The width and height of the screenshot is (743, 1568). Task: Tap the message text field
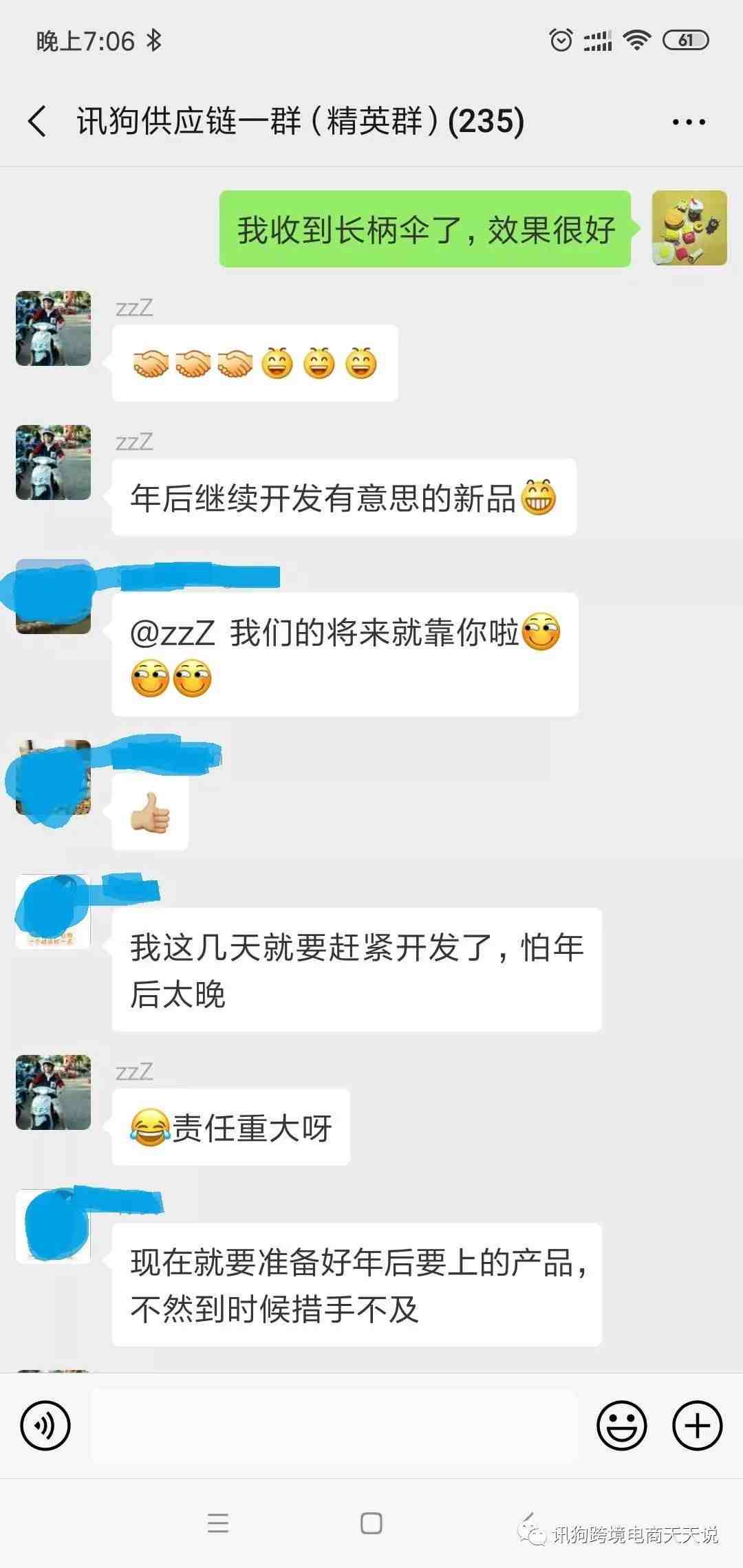click(x=334, y=1426)
